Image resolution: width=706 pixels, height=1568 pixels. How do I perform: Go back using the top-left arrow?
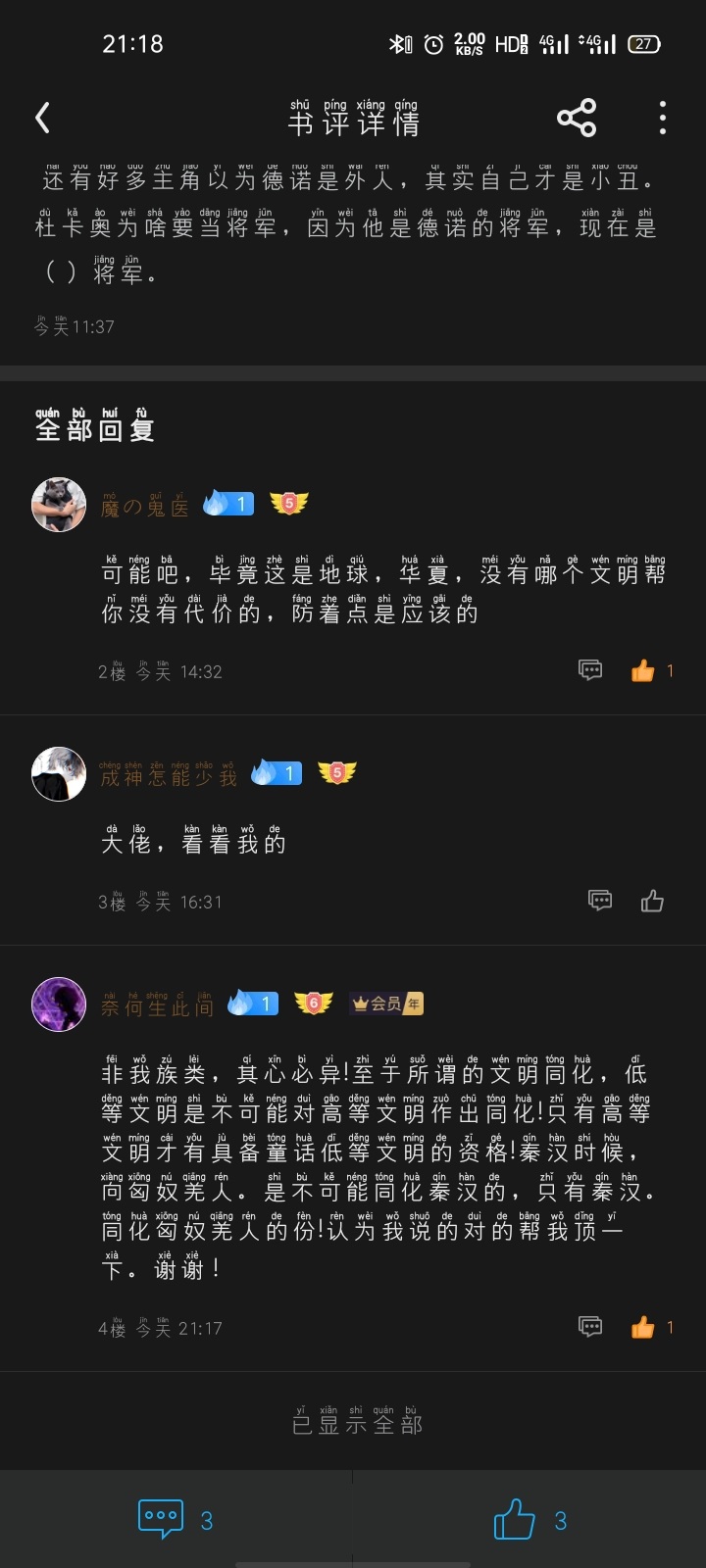click(x=42, y=119)
